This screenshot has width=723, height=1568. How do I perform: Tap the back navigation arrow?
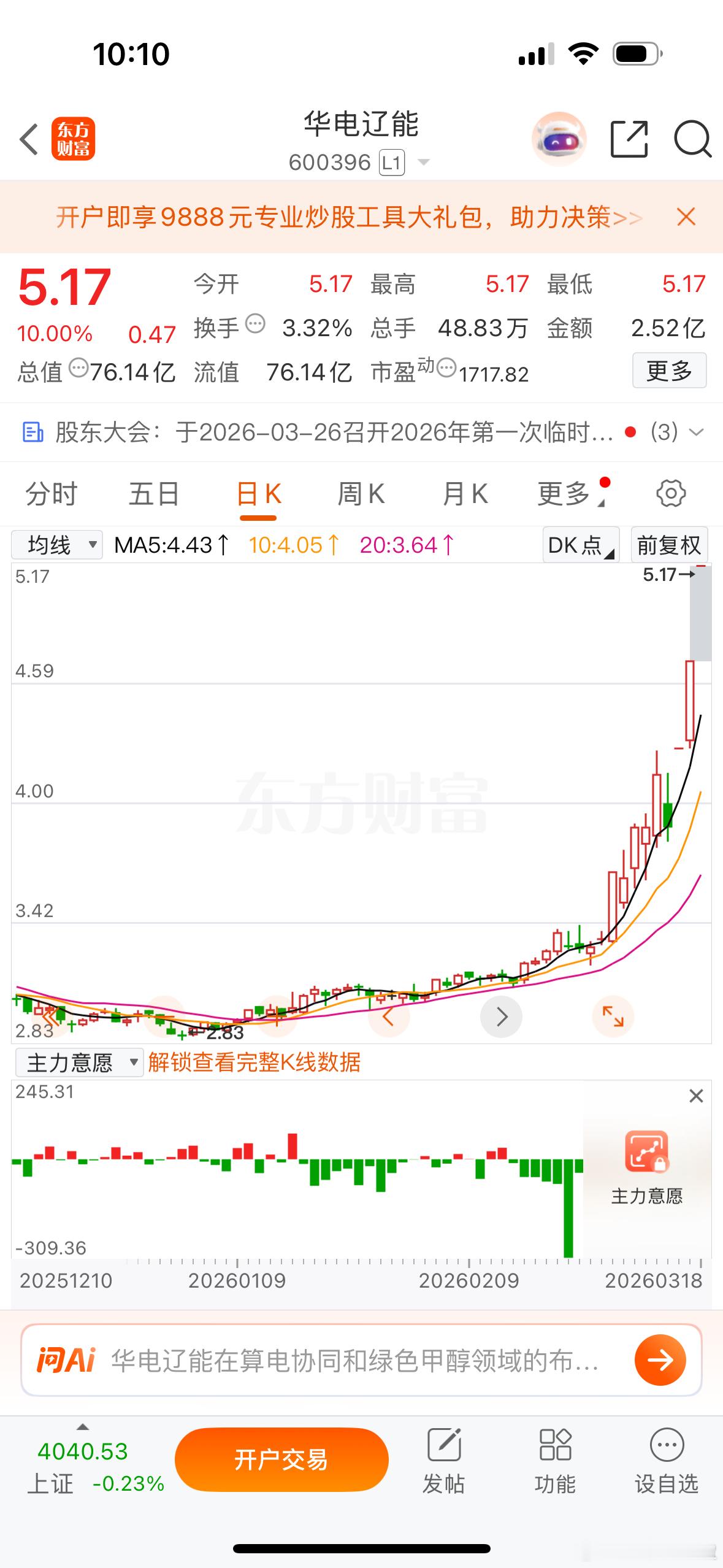[x=29, y=139]
